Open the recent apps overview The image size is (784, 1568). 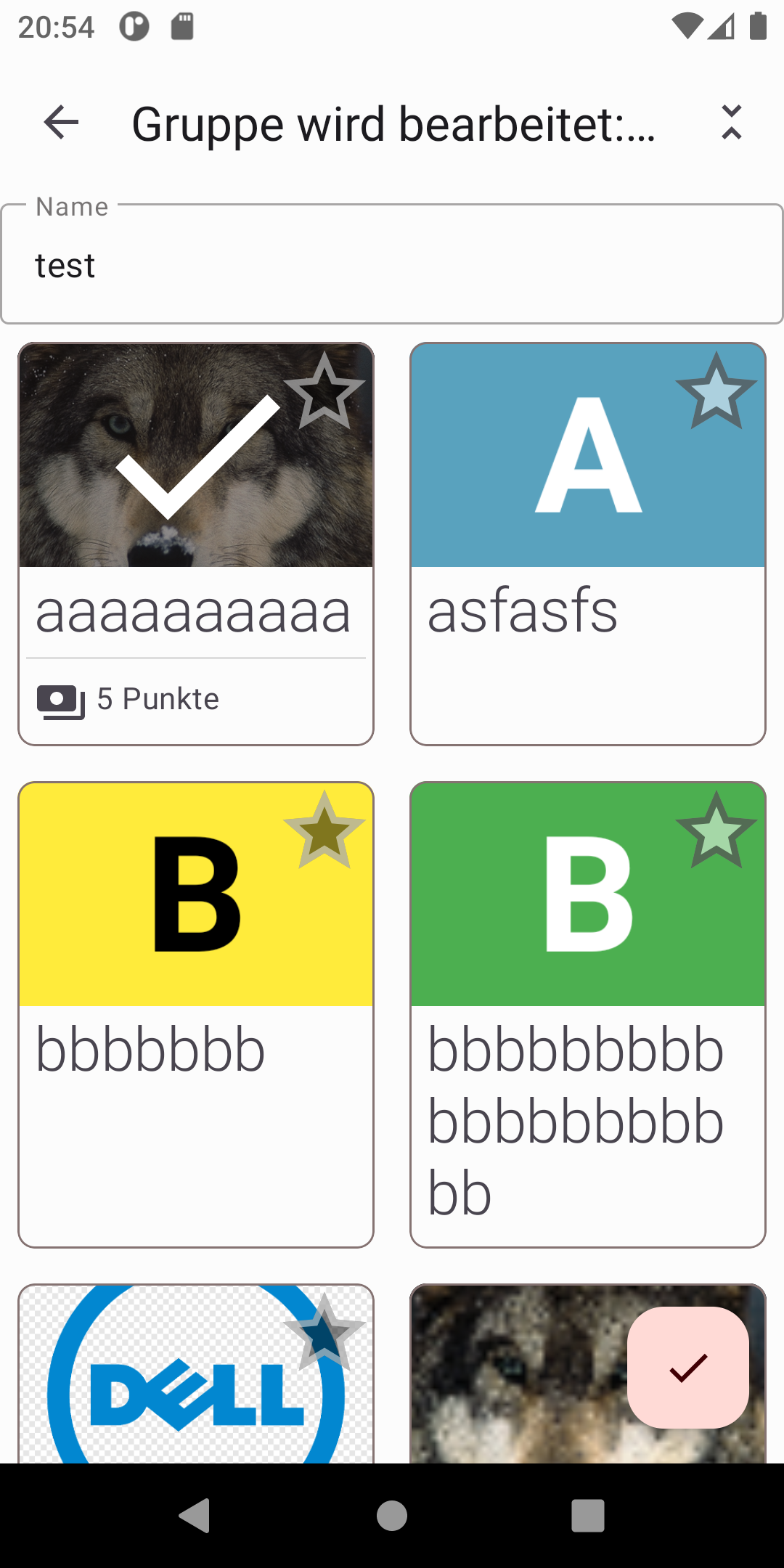pyautogui.click(x=587, y=1516)
